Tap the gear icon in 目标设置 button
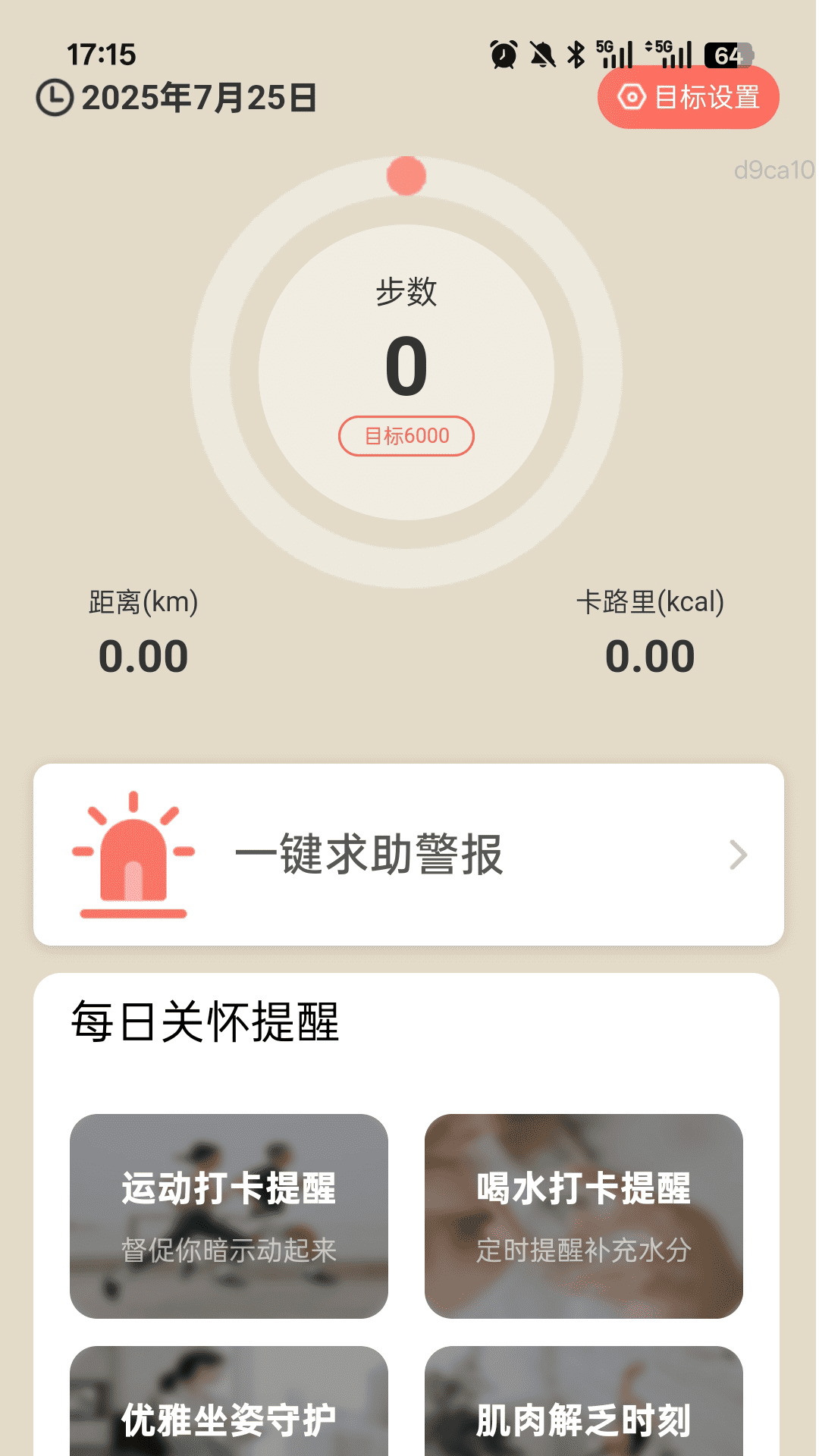Viewport: 819px width, 1456px height. (x=634, y=96)
